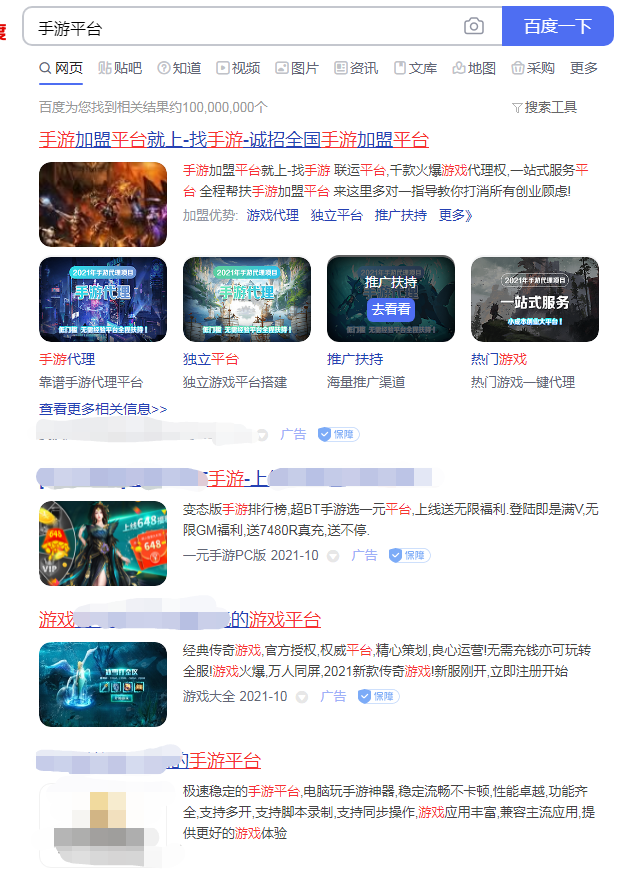Switch to the 贴吧 tab
637x870 pixels.
tap(120, 68)
